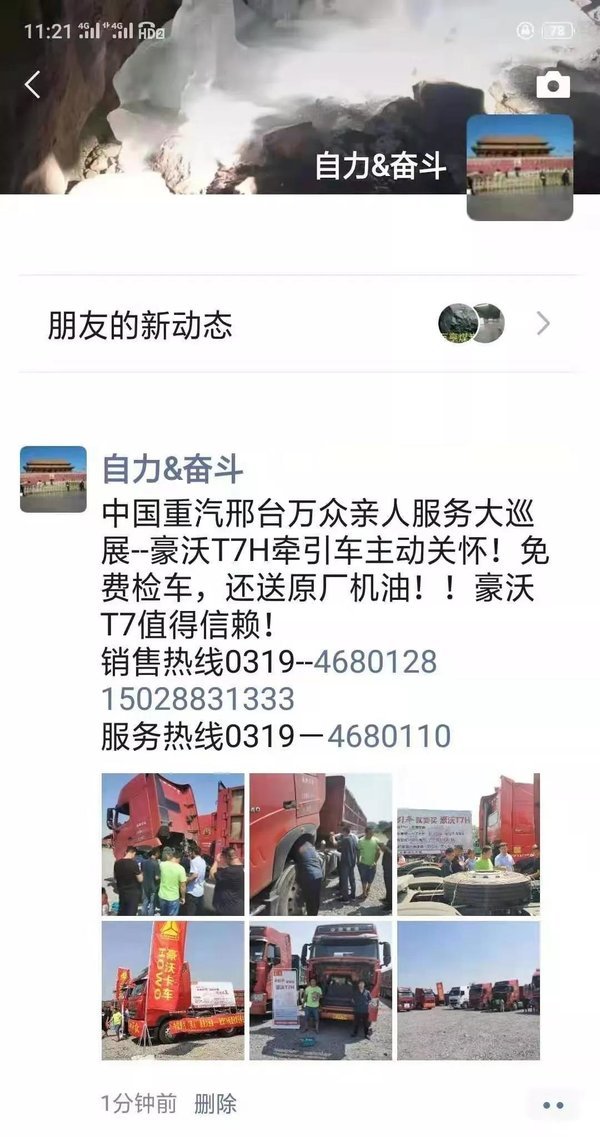The height and width of the screenshot is (1137, 600).
Task: Tap the post author's small avatar
Action: point(53,479)
